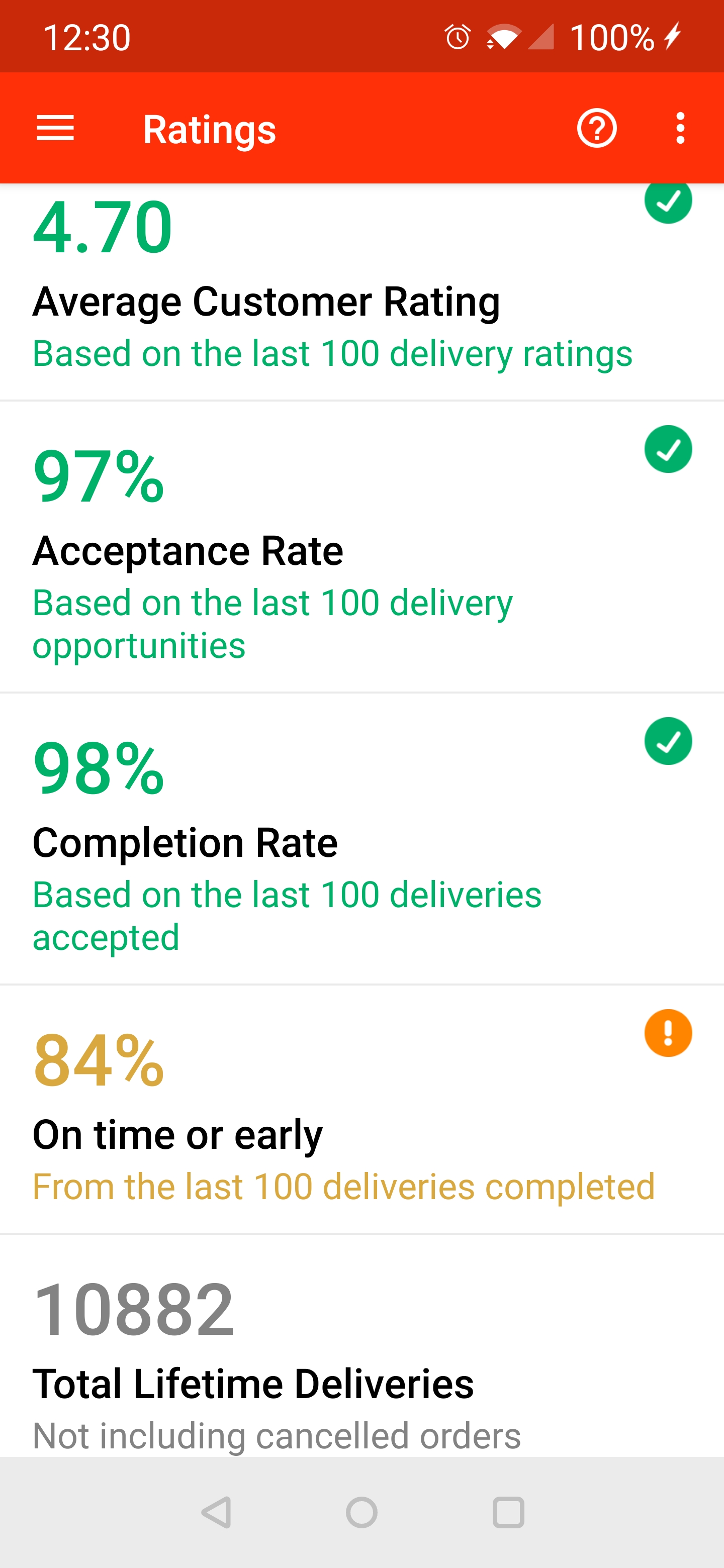Tap the clock showing 12:30
The image size is (724, 1568).
tap(87, 37)
